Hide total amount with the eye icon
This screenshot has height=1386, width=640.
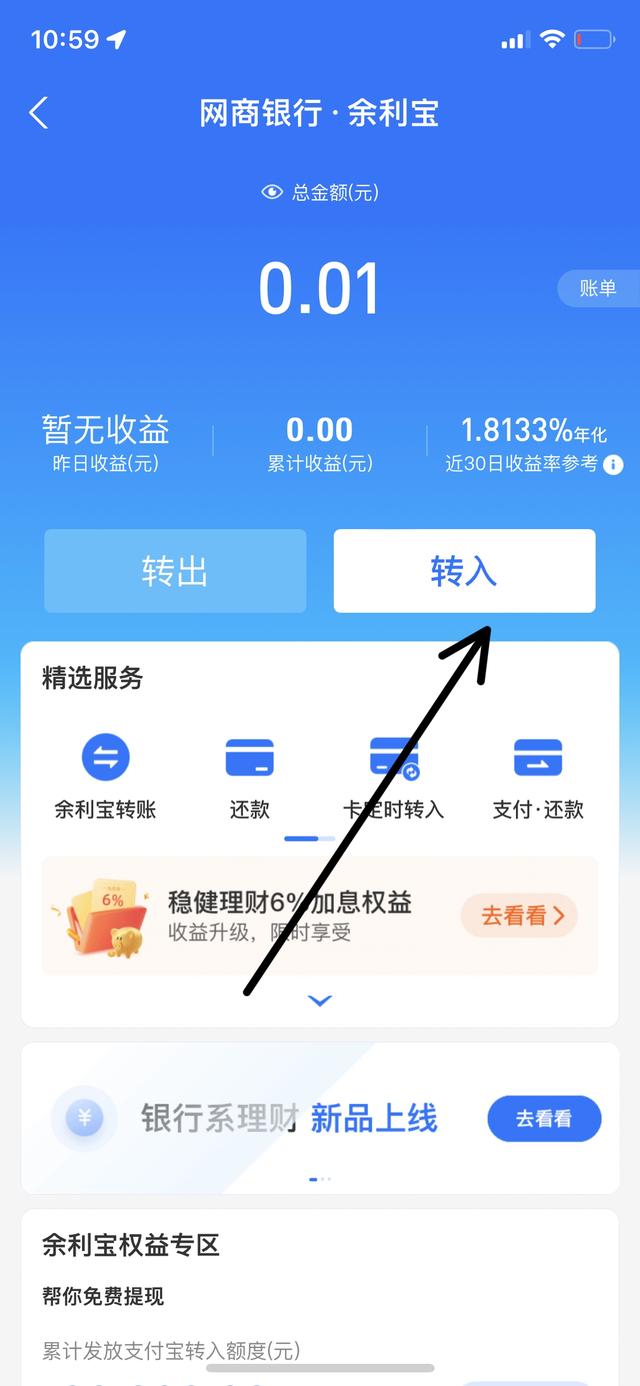(272, 192)
